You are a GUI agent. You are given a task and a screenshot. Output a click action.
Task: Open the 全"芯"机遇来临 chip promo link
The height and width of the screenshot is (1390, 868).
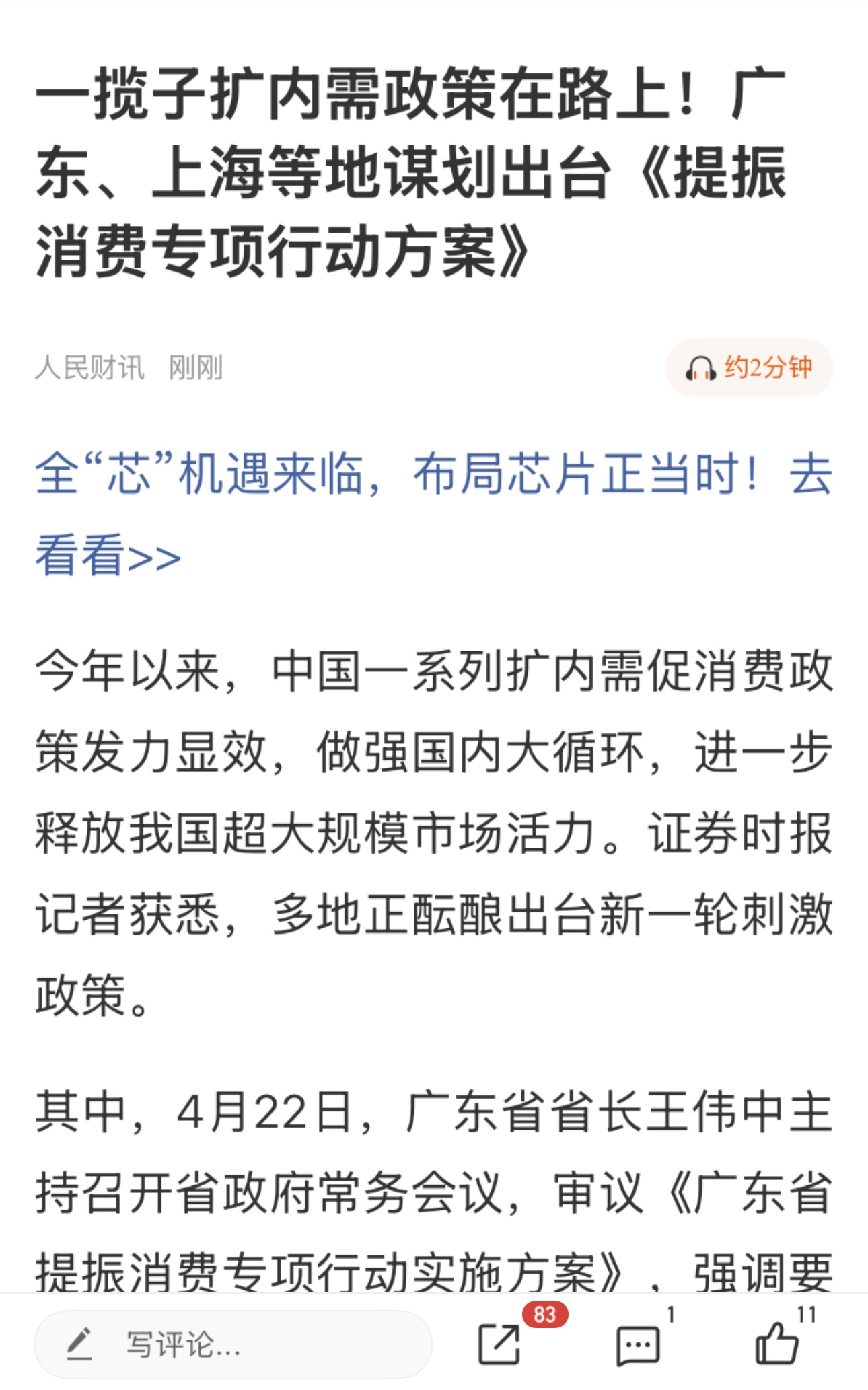click(434, 515)
